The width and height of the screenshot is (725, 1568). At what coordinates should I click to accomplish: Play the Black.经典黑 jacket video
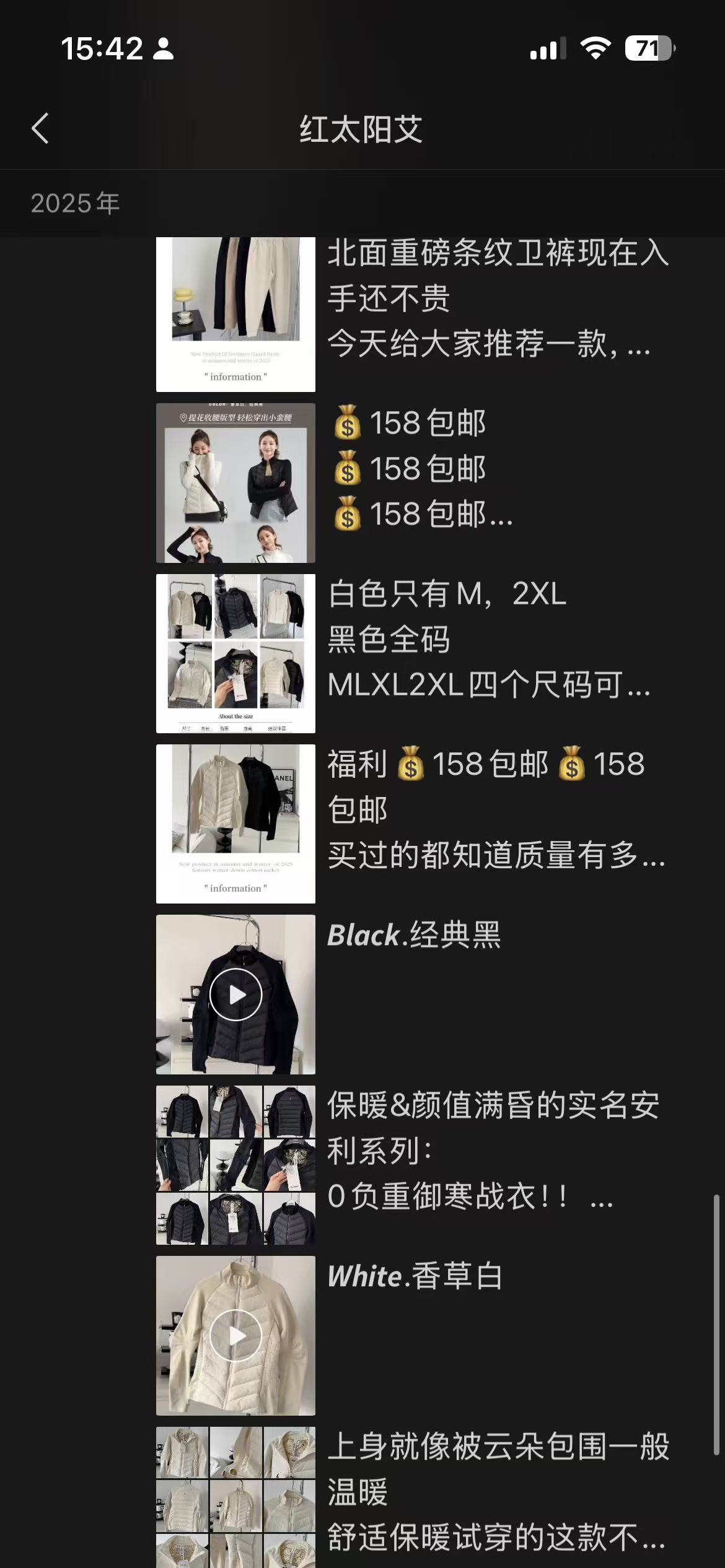(235, 995)
